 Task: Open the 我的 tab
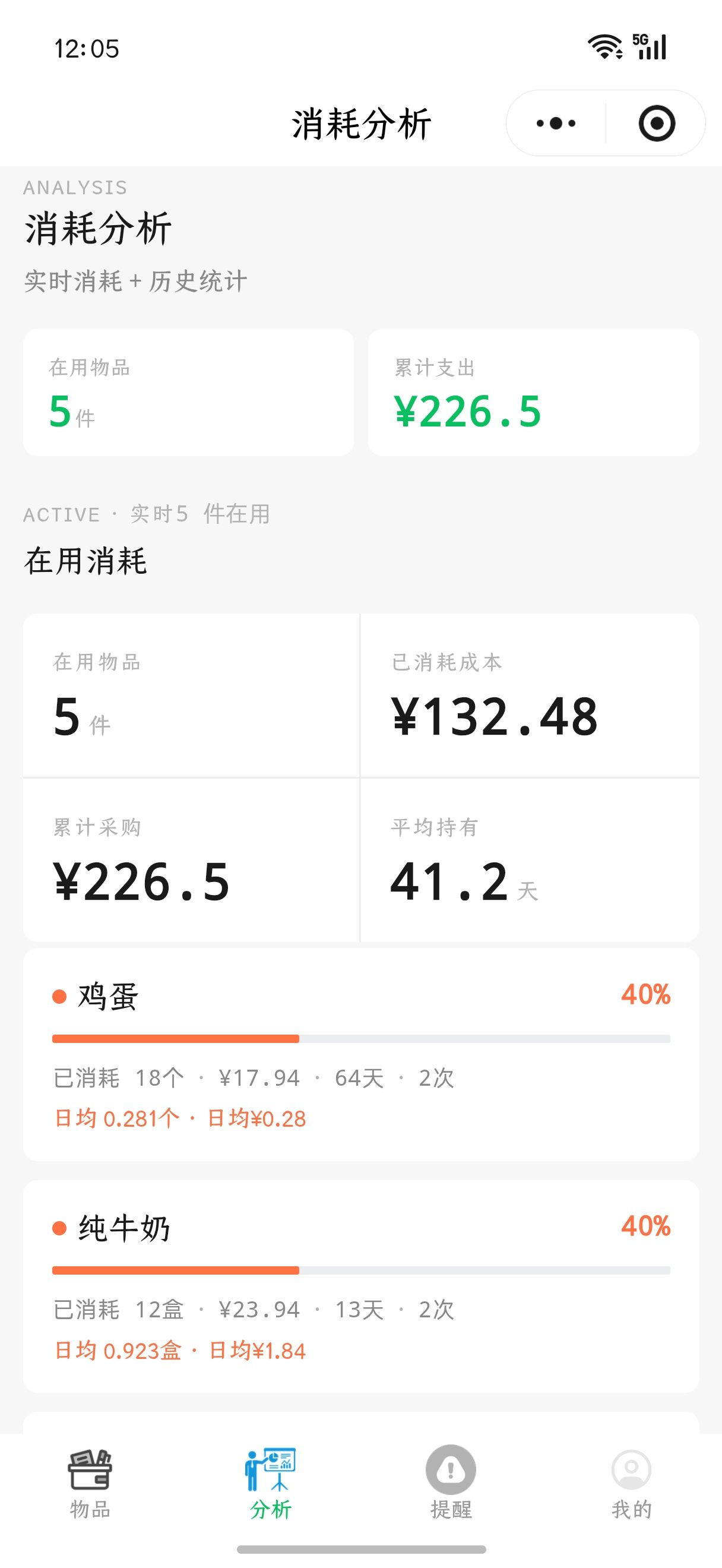631,1484
